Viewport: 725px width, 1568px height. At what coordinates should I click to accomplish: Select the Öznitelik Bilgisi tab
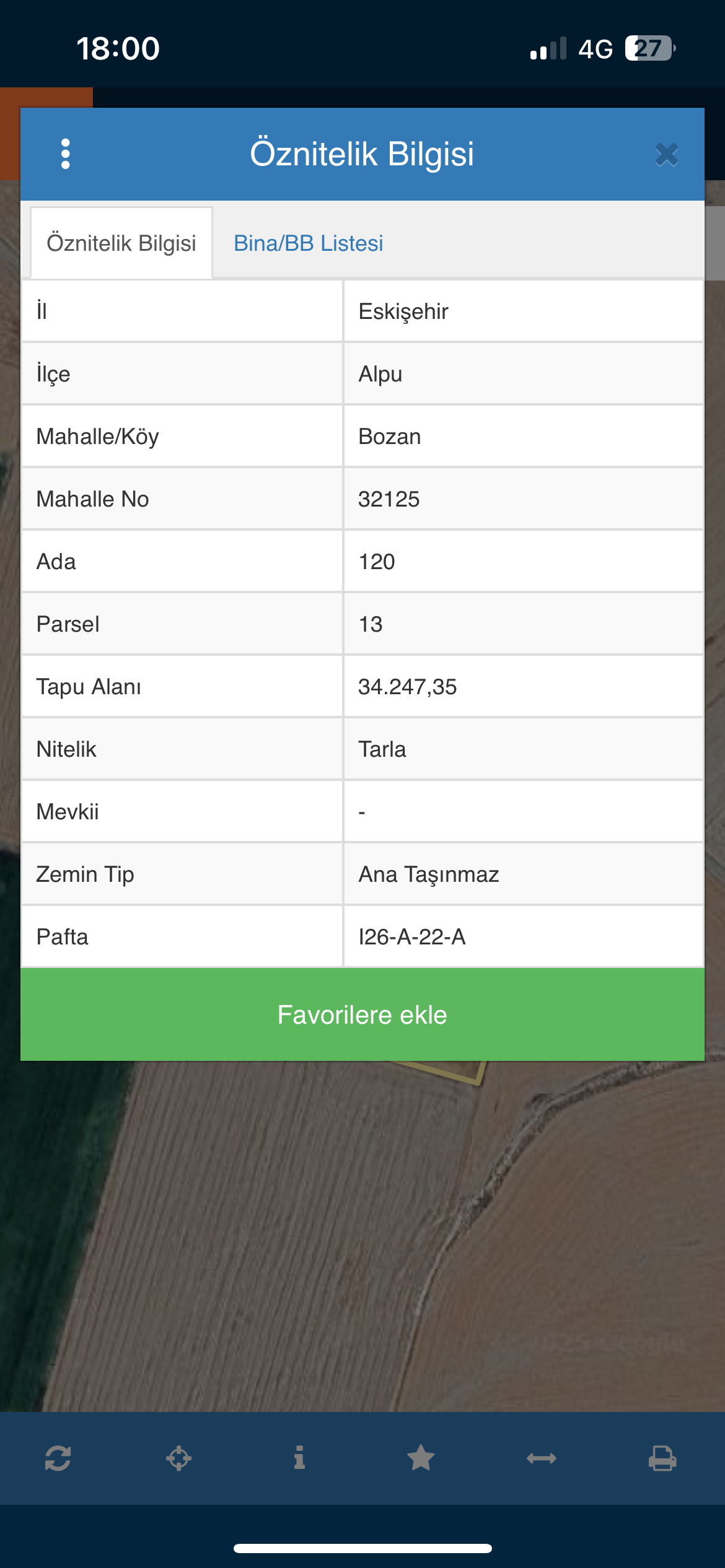[121, 243]
